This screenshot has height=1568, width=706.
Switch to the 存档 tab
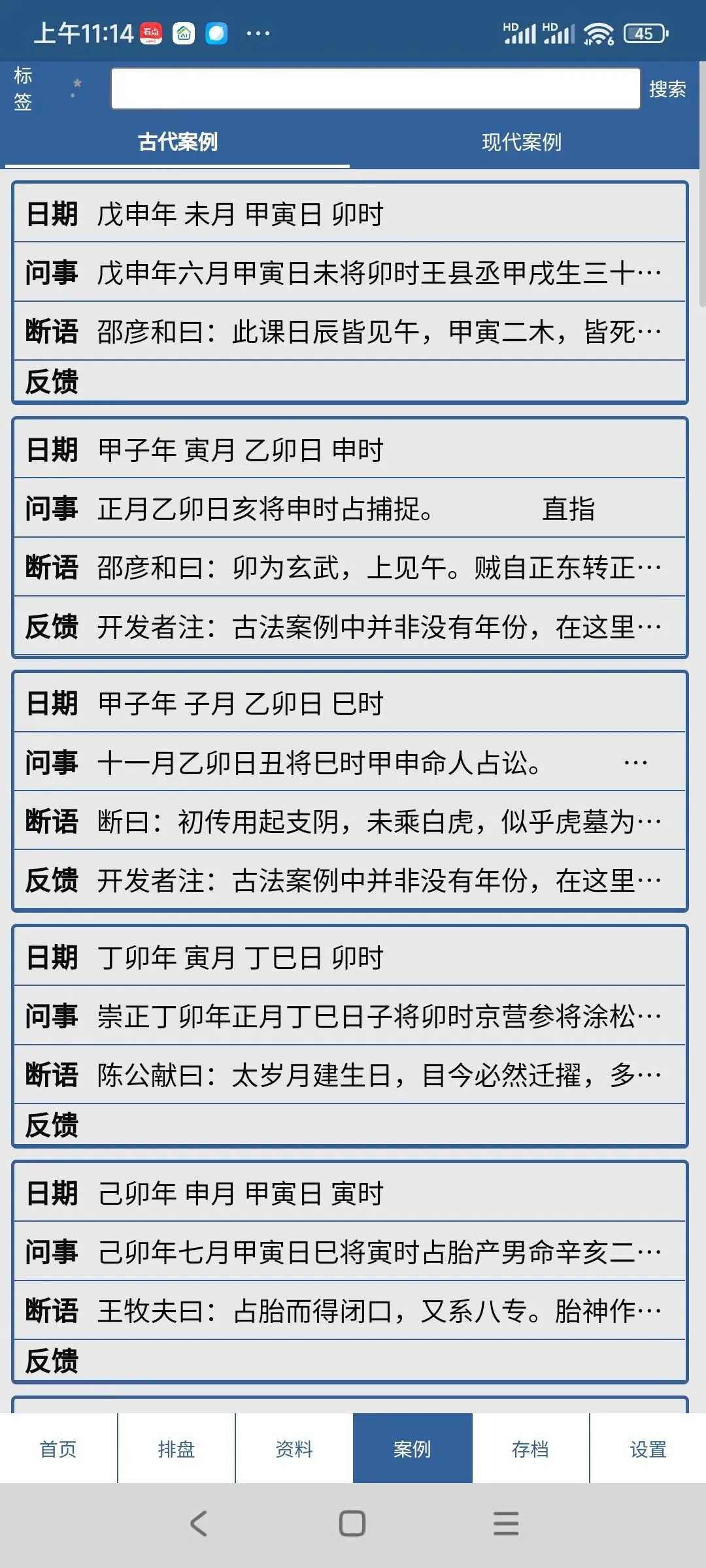click(531, 1448)
